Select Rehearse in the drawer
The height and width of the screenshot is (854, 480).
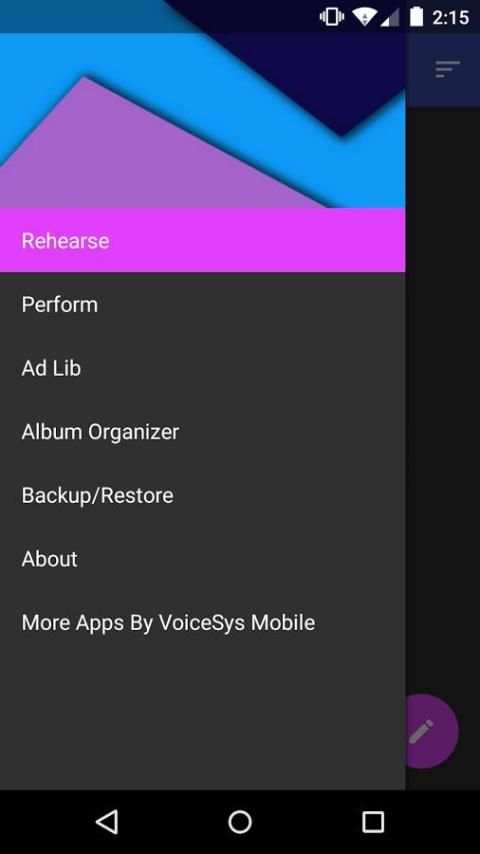202,240
